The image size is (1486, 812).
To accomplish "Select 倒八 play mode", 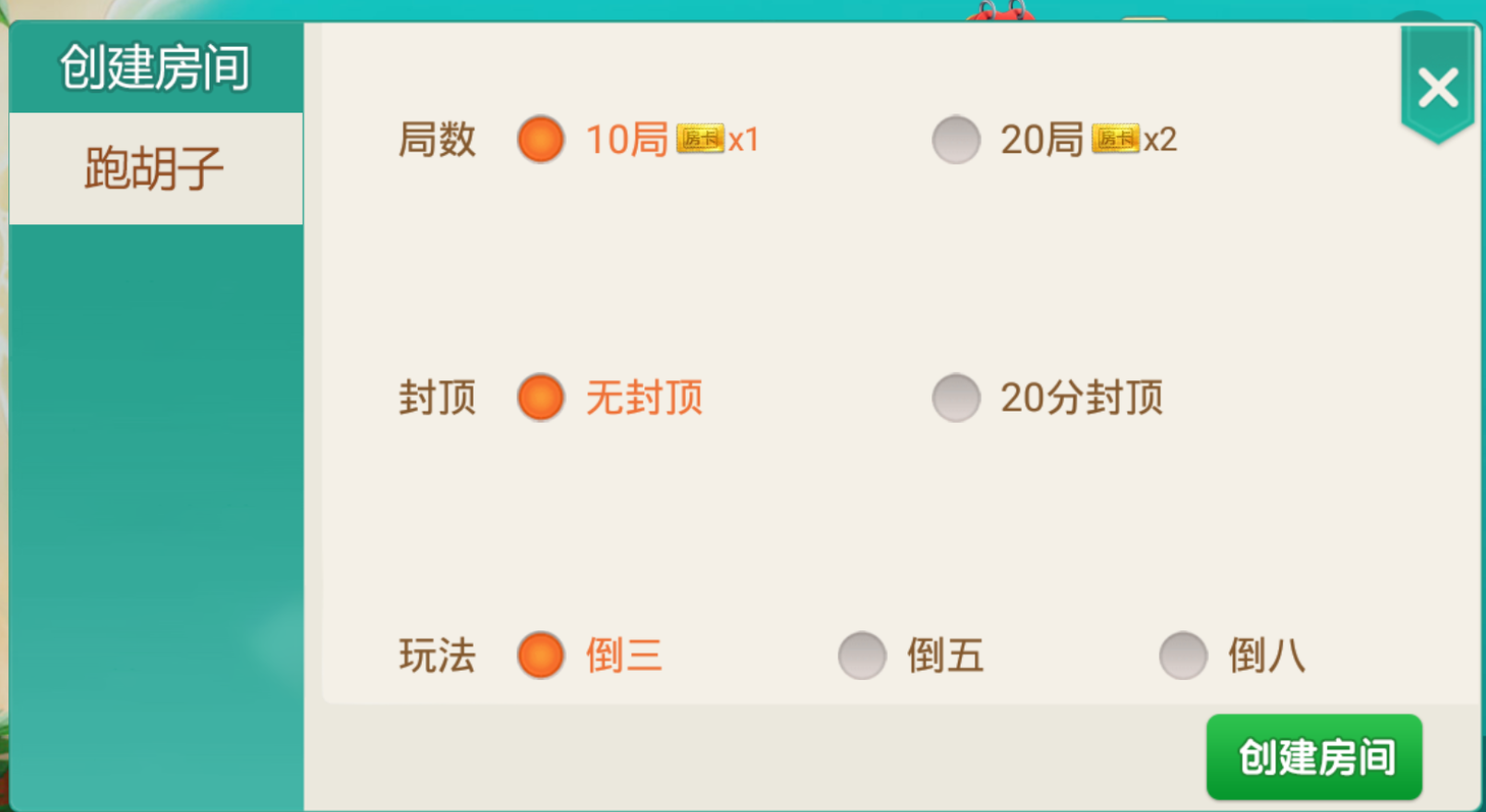I will (x=1182, y=655).
